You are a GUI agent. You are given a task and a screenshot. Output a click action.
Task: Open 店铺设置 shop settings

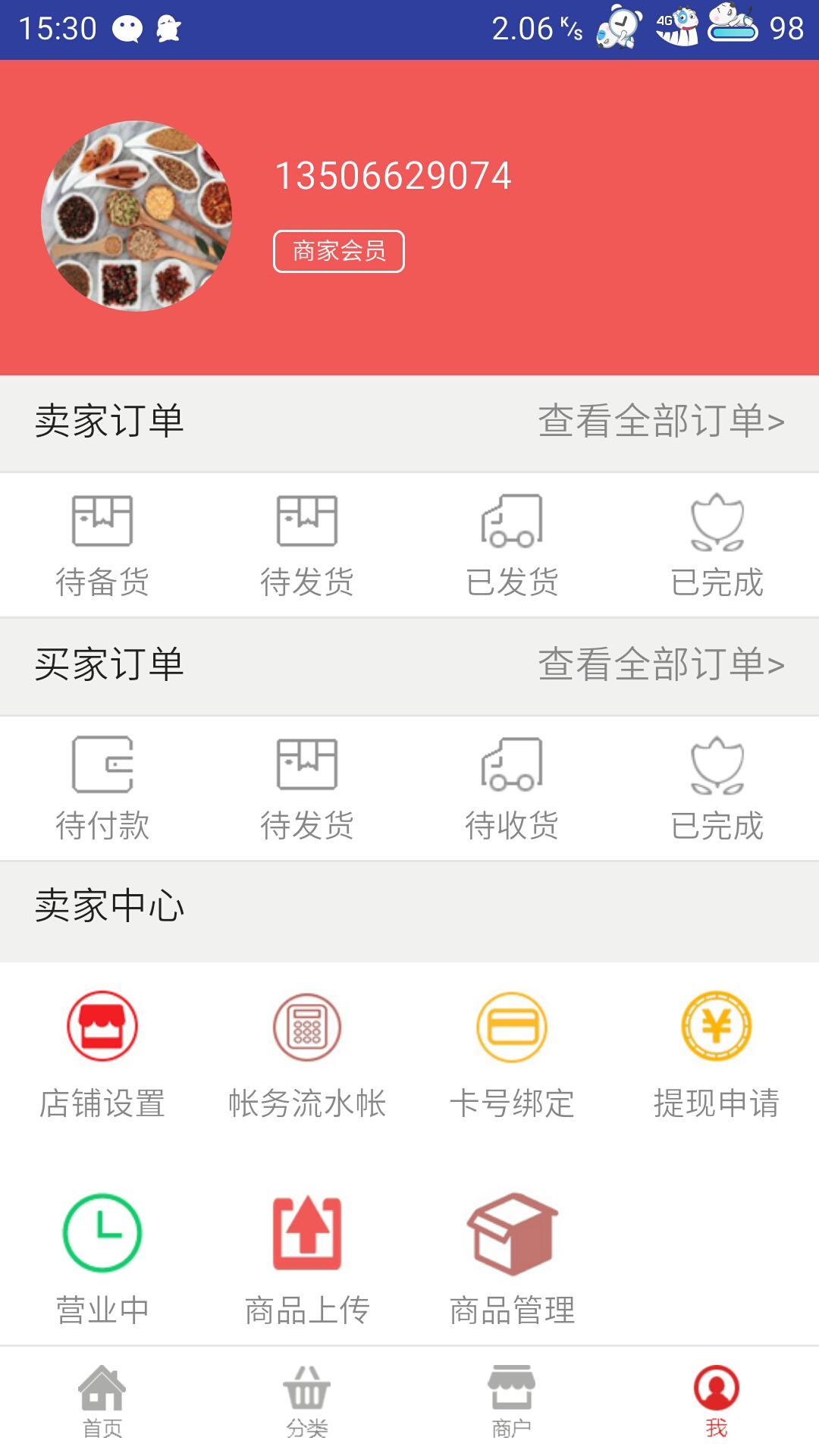coord(102,1056)
